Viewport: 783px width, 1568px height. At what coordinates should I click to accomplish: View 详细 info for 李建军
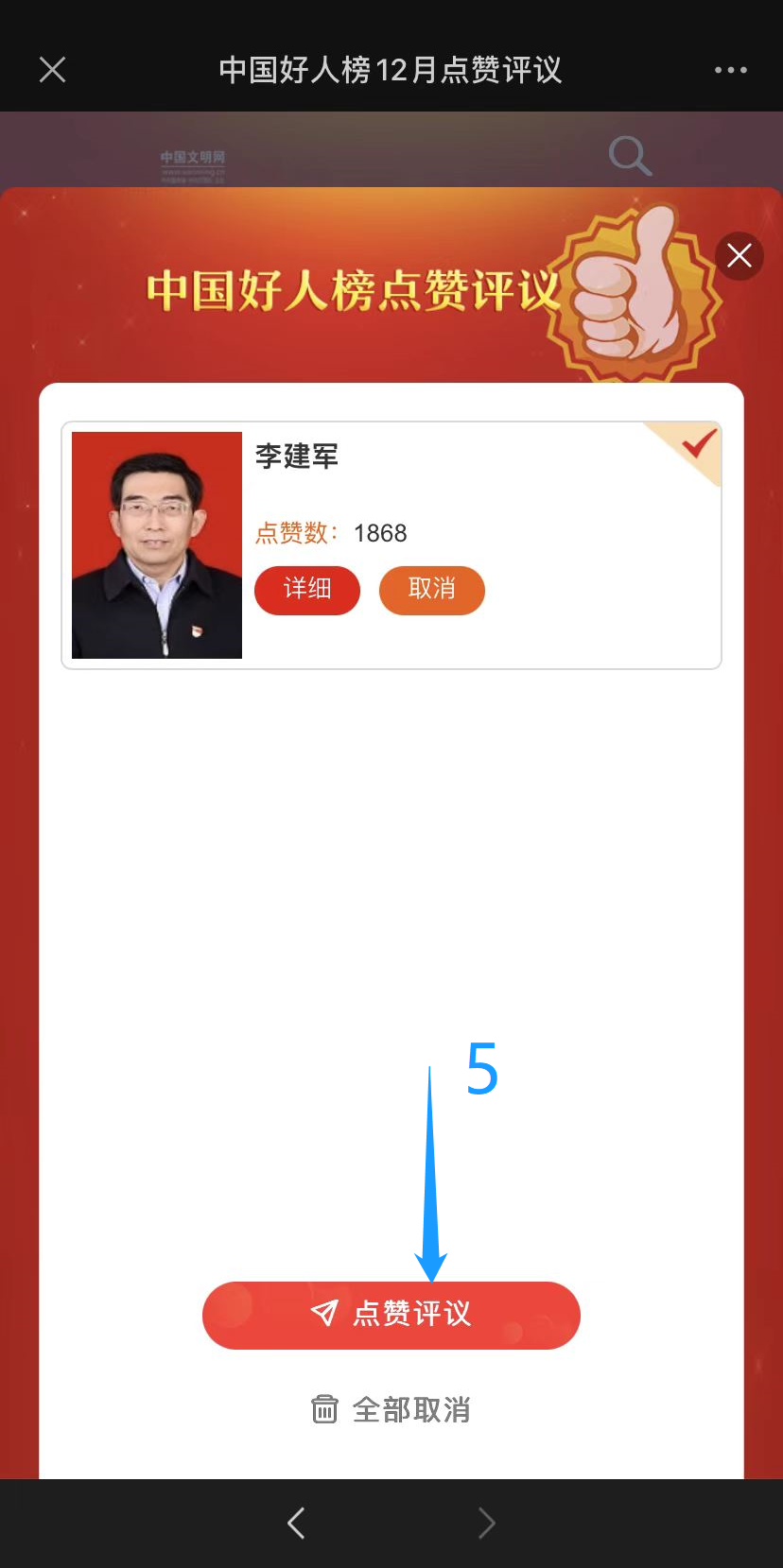click(x=307, y=590)
